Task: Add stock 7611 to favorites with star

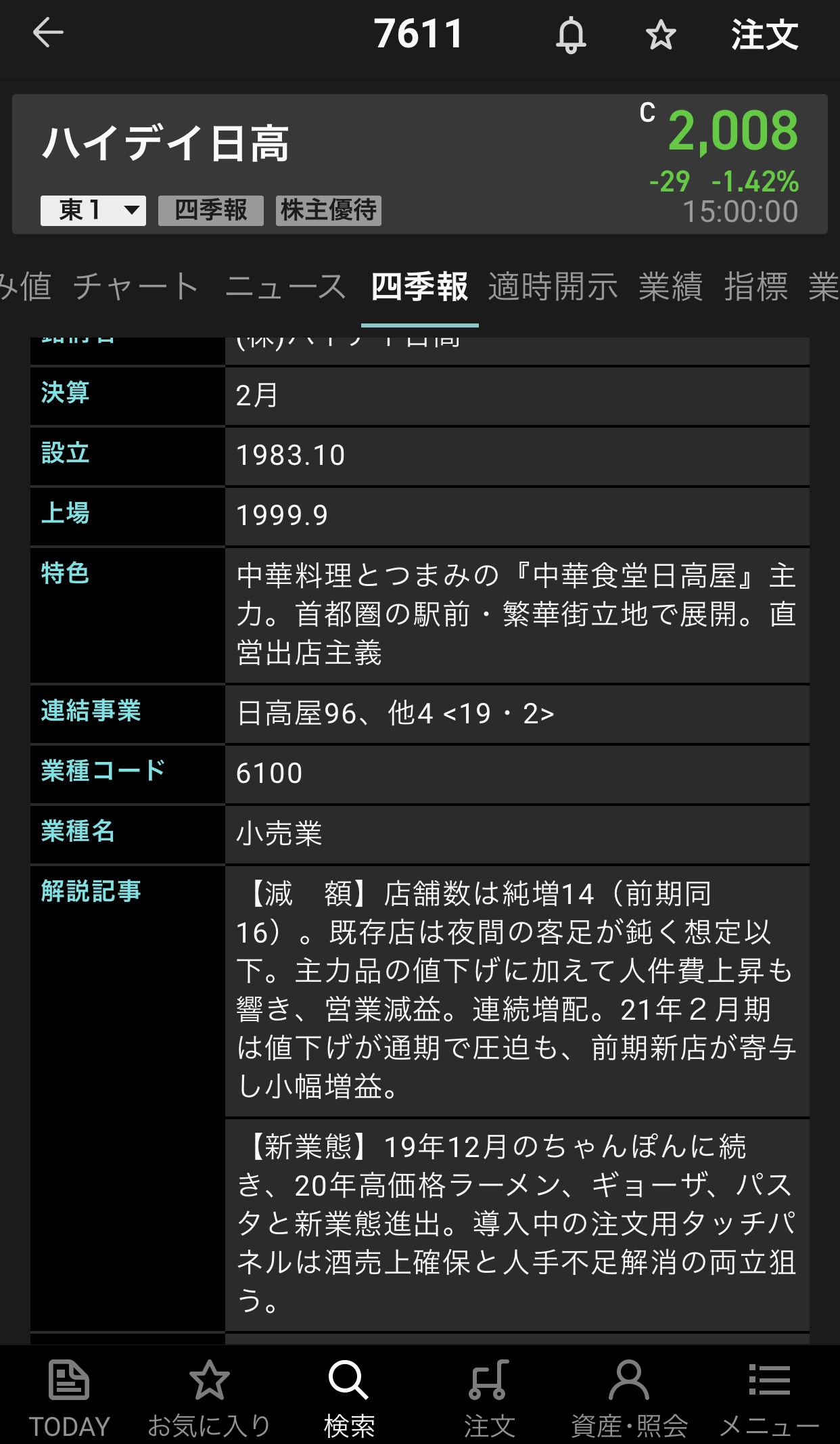Action: coord(660,35)
